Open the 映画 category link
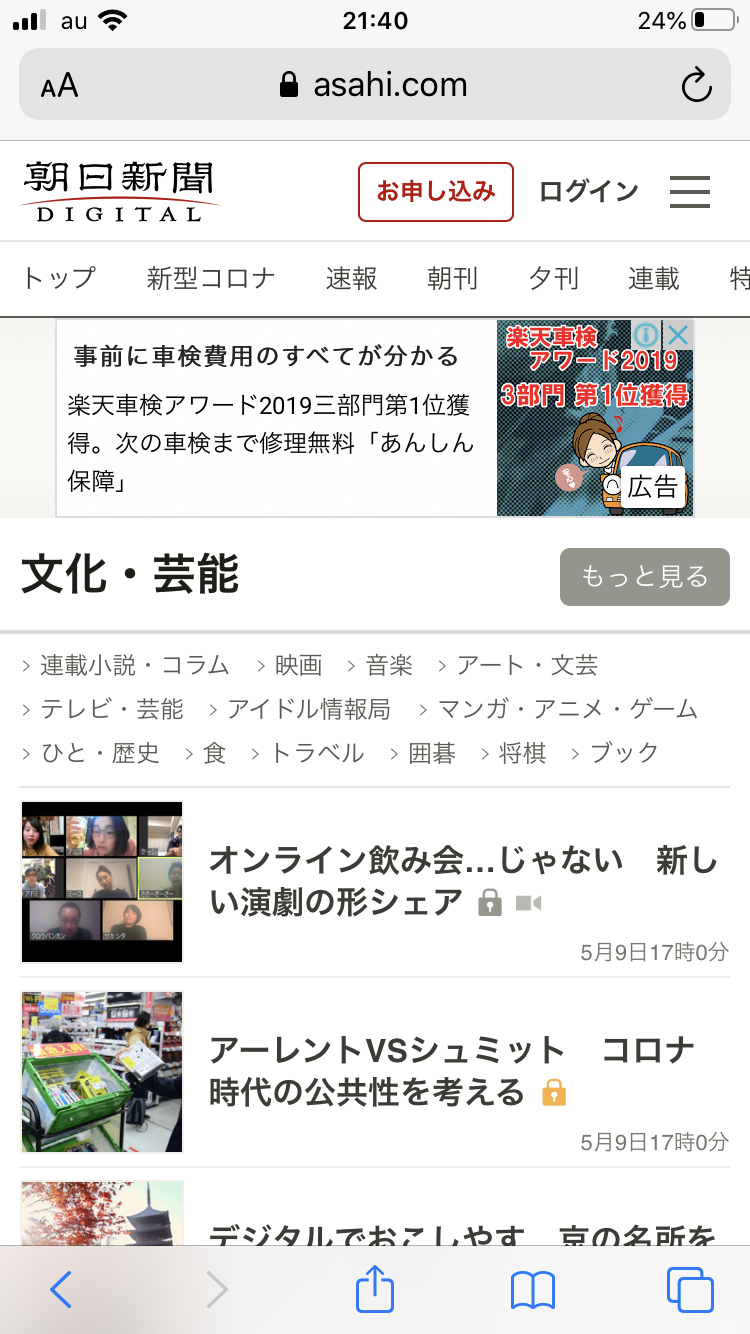This screenshot has height=1334, width=750. point(298,665)
